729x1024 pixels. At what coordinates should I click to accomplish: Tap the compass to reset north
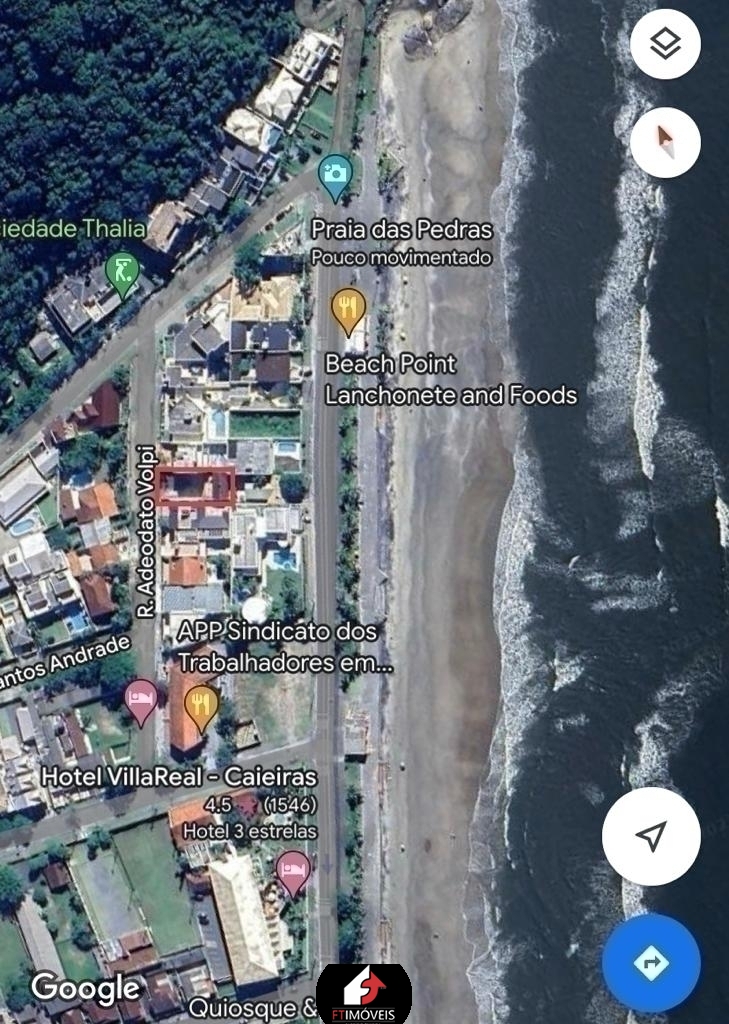tap(665, 143)
